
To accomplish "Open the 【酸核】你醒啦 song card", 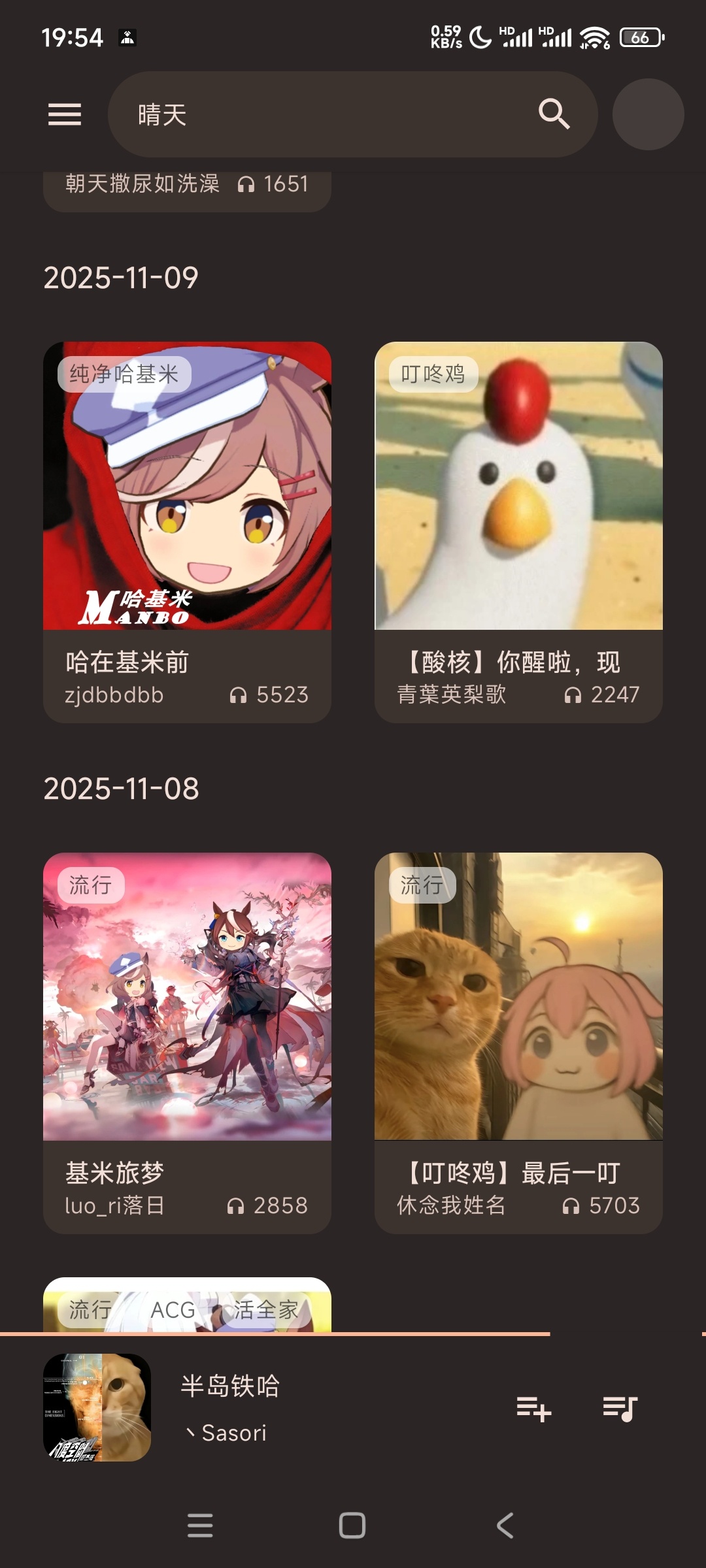I will [x=518, y=531].
